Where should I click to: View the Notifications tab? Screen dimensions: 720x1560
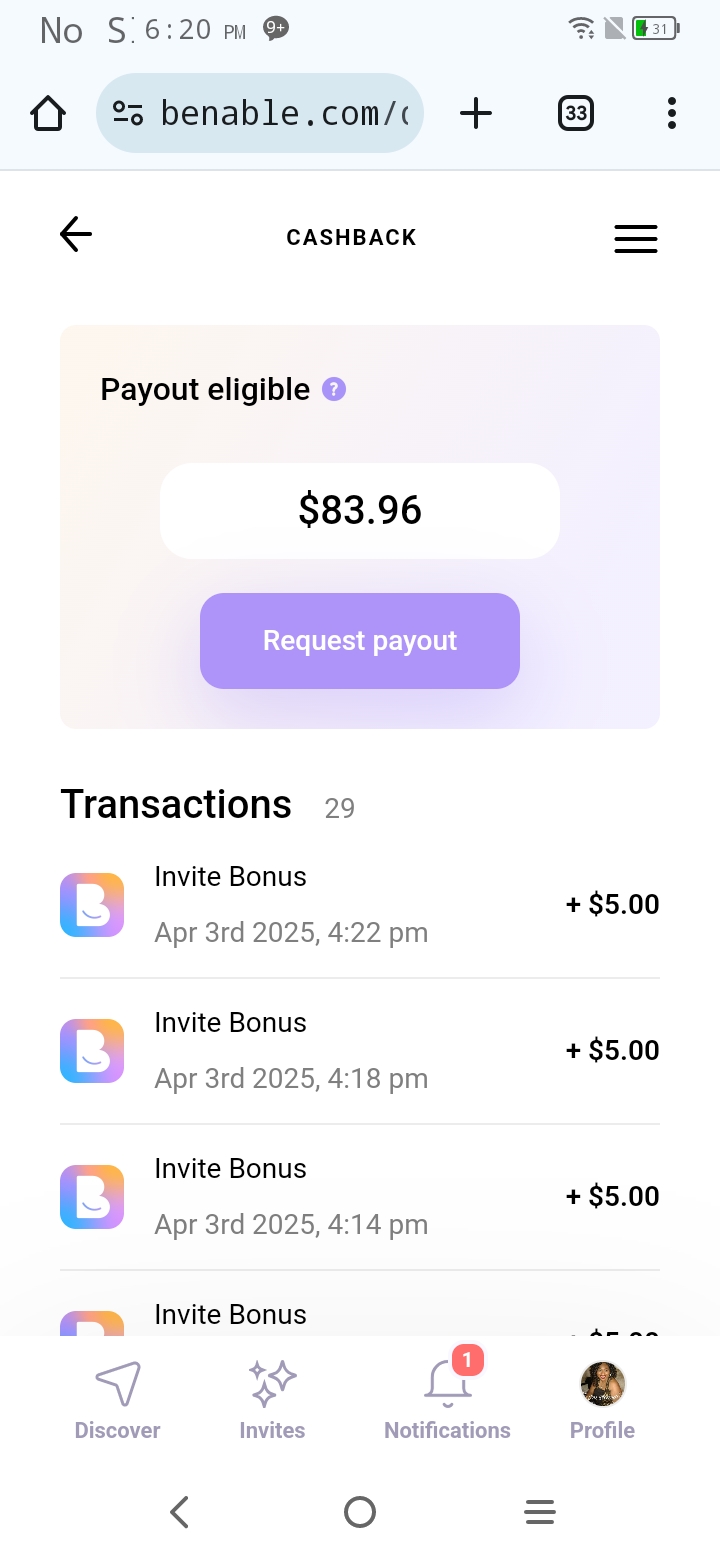coord(447,1400)
